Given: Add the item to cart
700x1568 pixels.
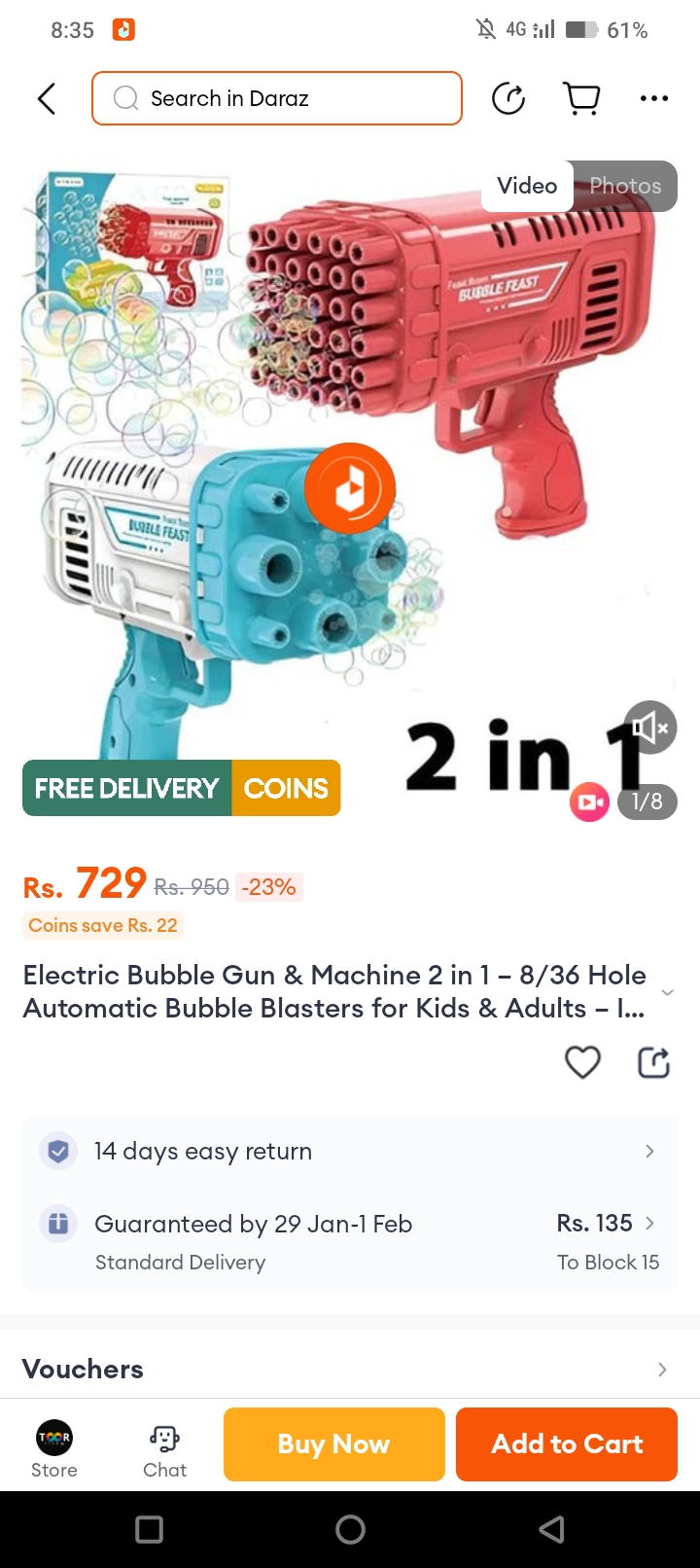Looking at the screenshot, I should [567, 1444].
